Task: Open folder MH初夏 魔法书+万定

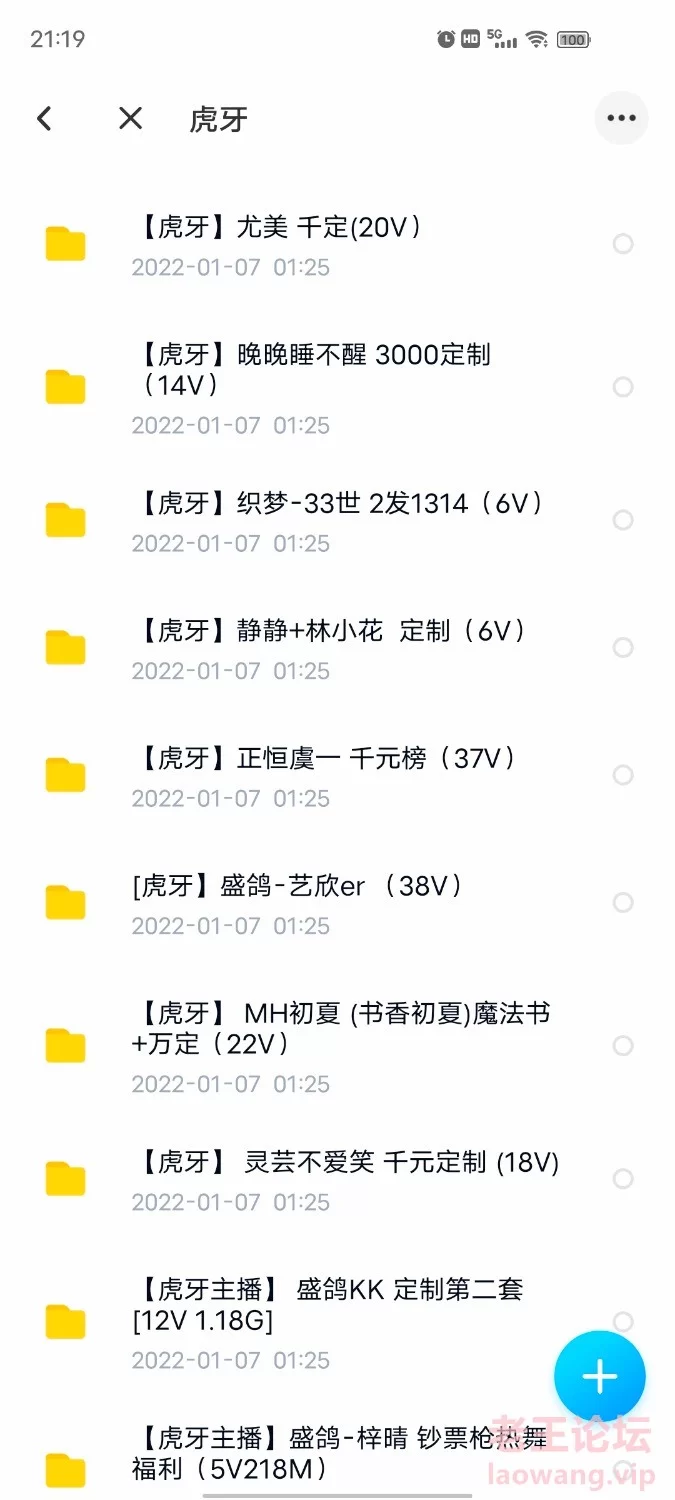Action: pos(337,1046)
